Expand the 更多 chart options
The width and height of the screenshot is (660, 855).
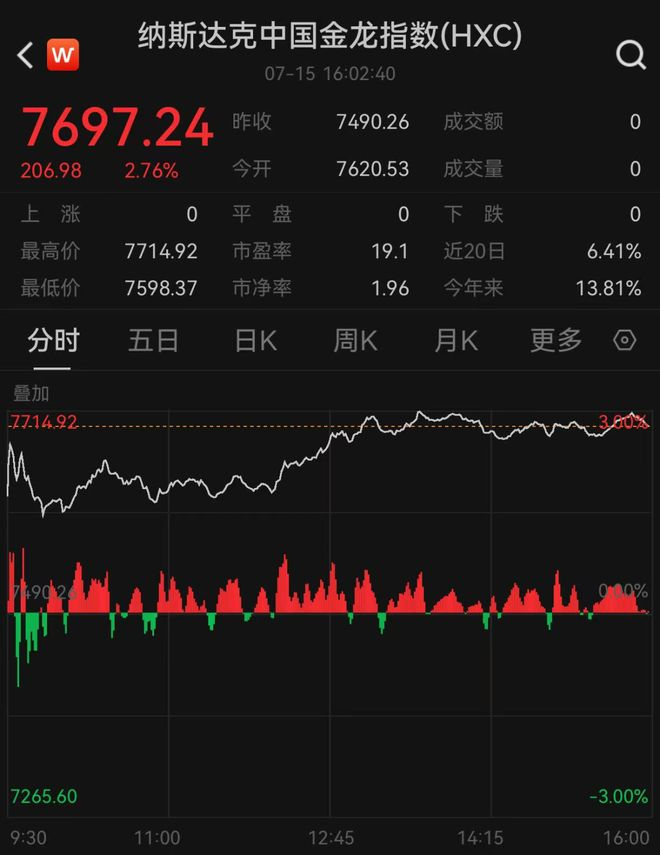click(x=555, y=341)
